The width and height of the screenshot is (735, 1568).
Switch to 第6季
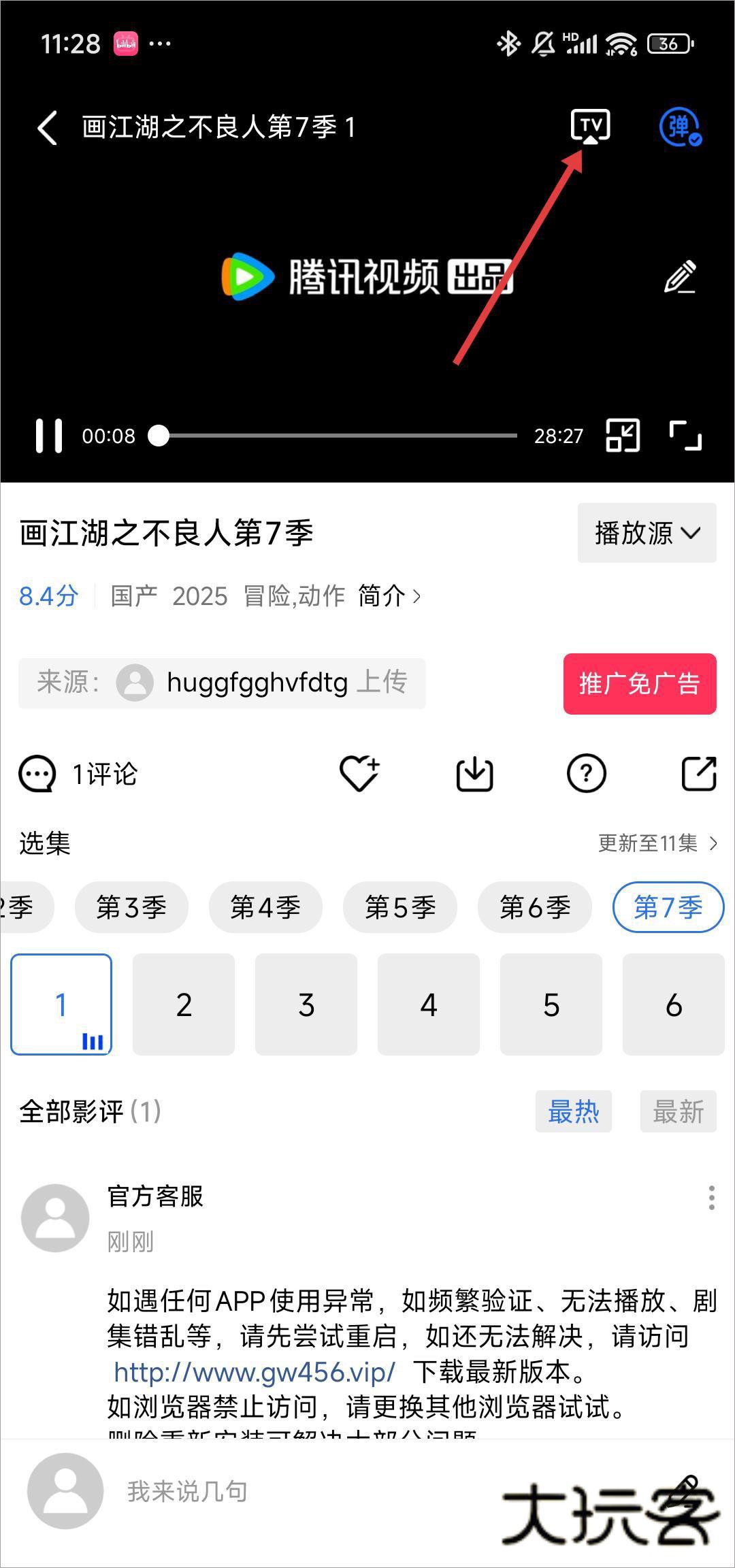[535, 907]
